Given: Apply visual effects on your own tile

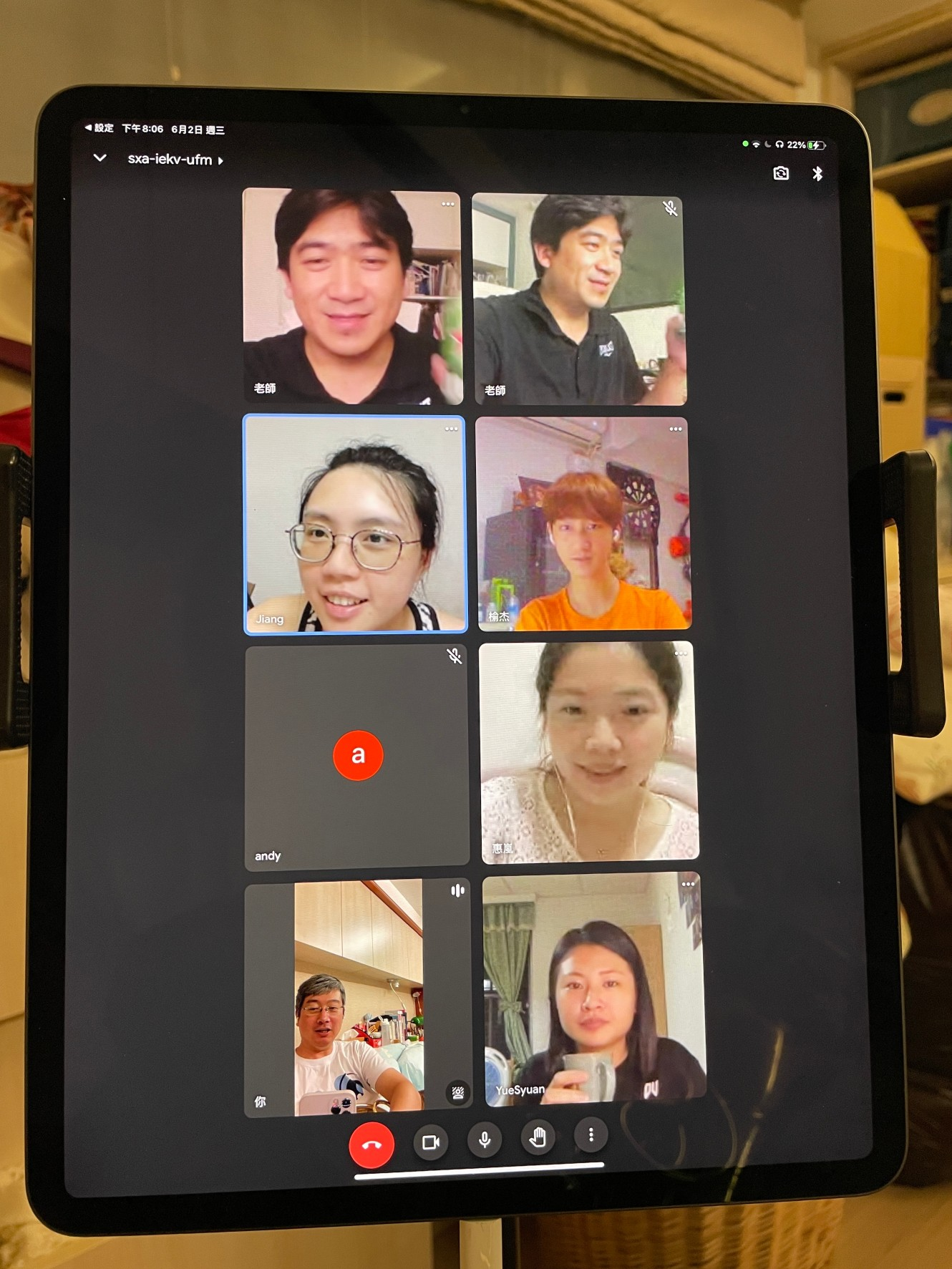Looking at the screenshot, I should (457, 1093).
